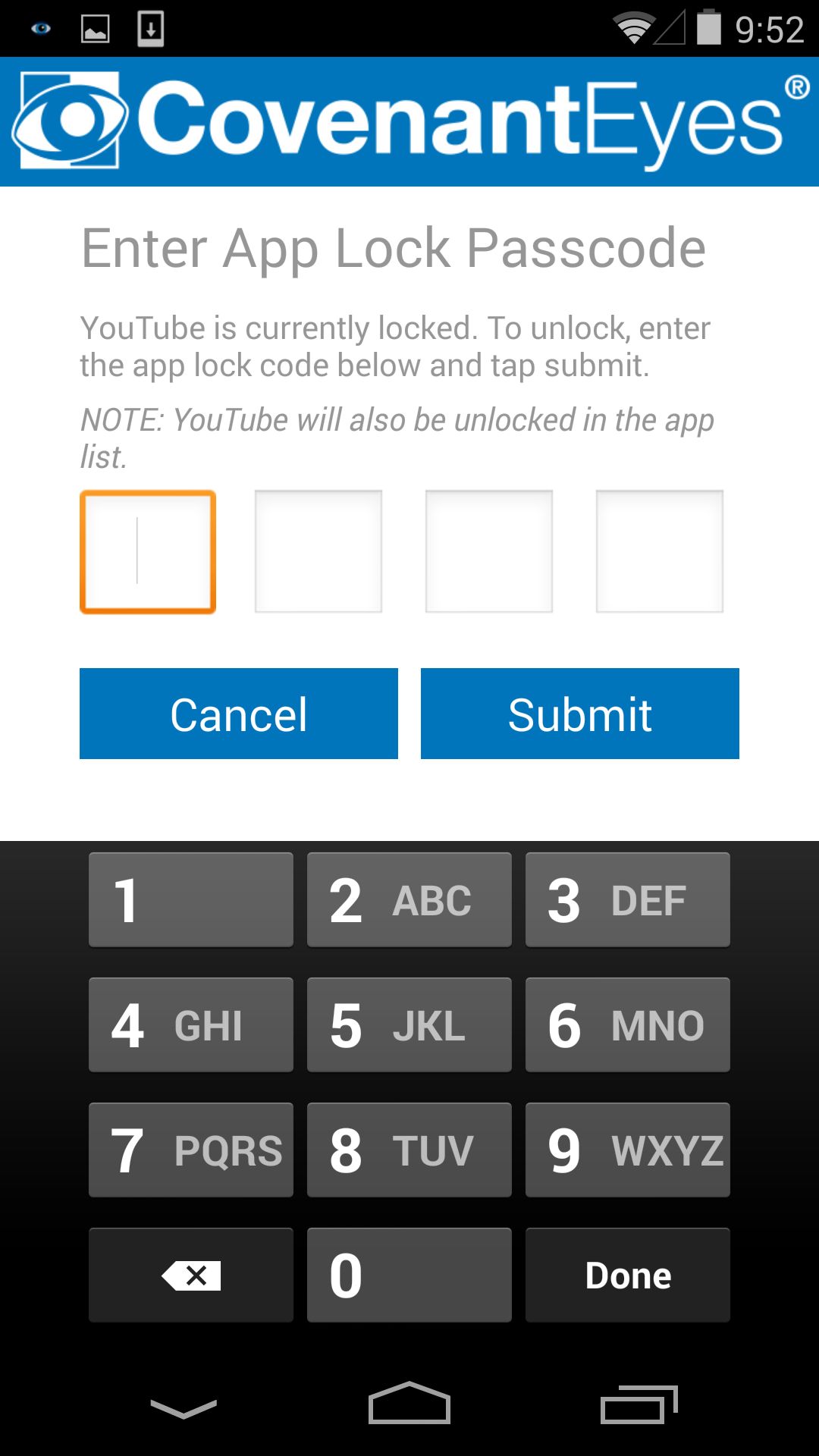Enter digit 1 on the keypad

click(x=190, y=899)
